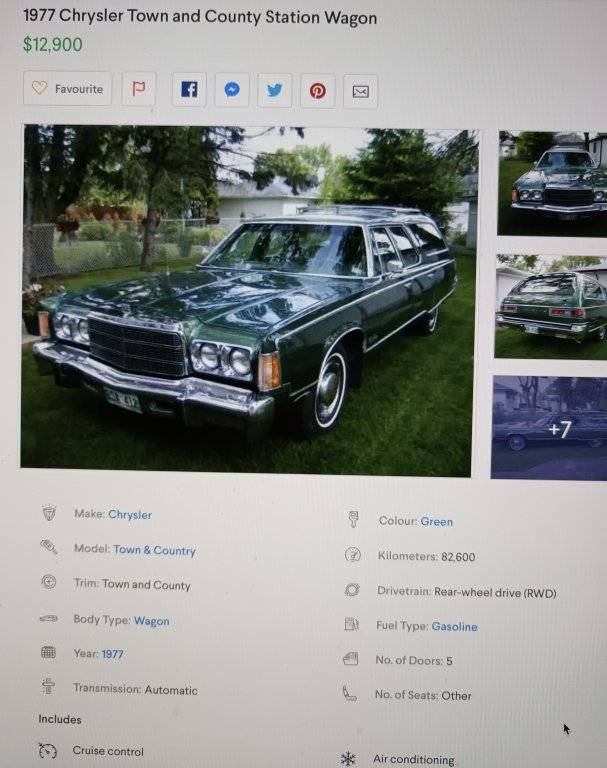The height and width of the screenshot is (768, 607).
Task: Share the listing by email
Action: pyautogui.click(x=360, y=91)
